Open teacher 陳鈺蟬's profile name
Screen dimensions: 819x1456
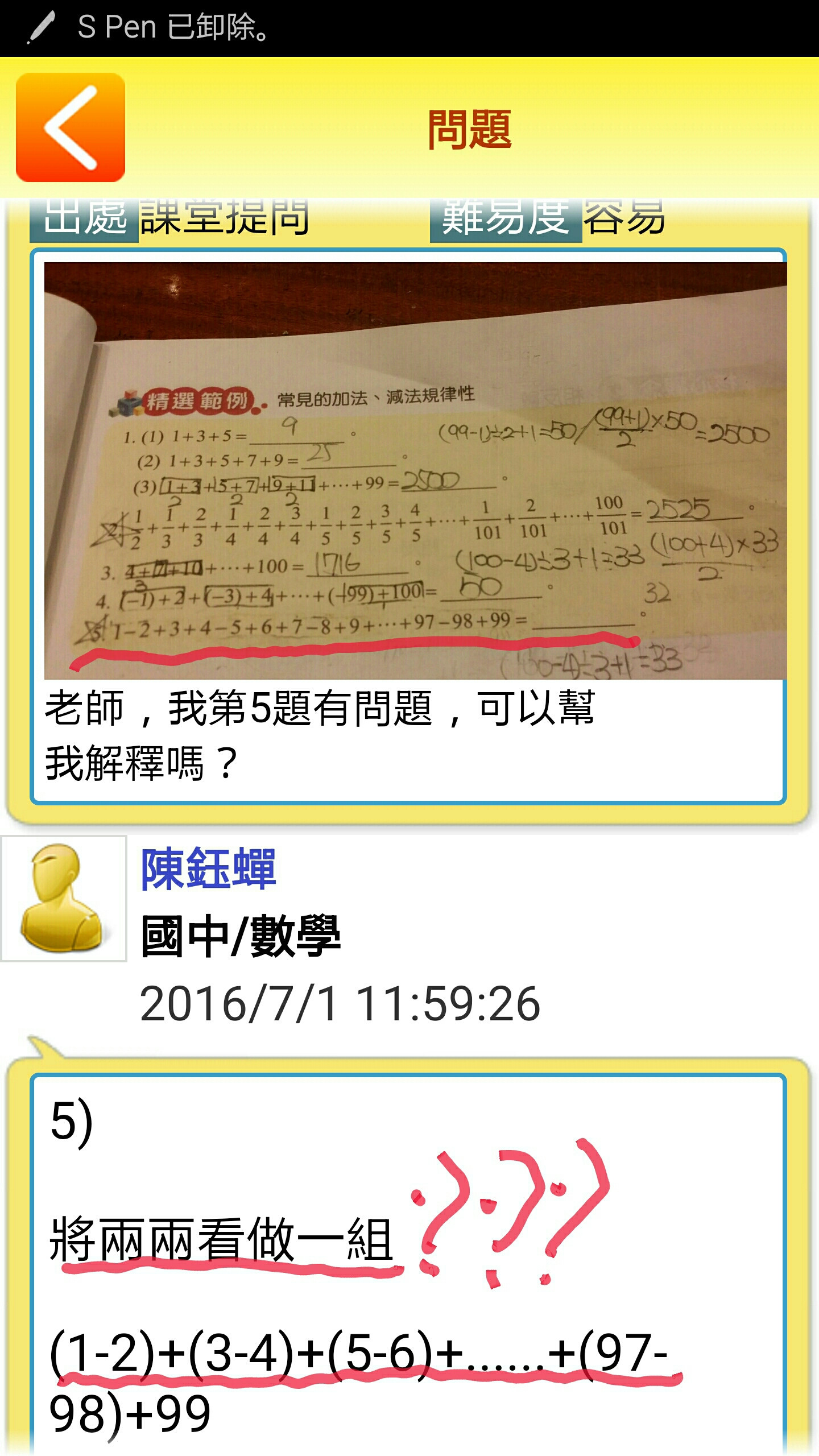tap(208, 868)
